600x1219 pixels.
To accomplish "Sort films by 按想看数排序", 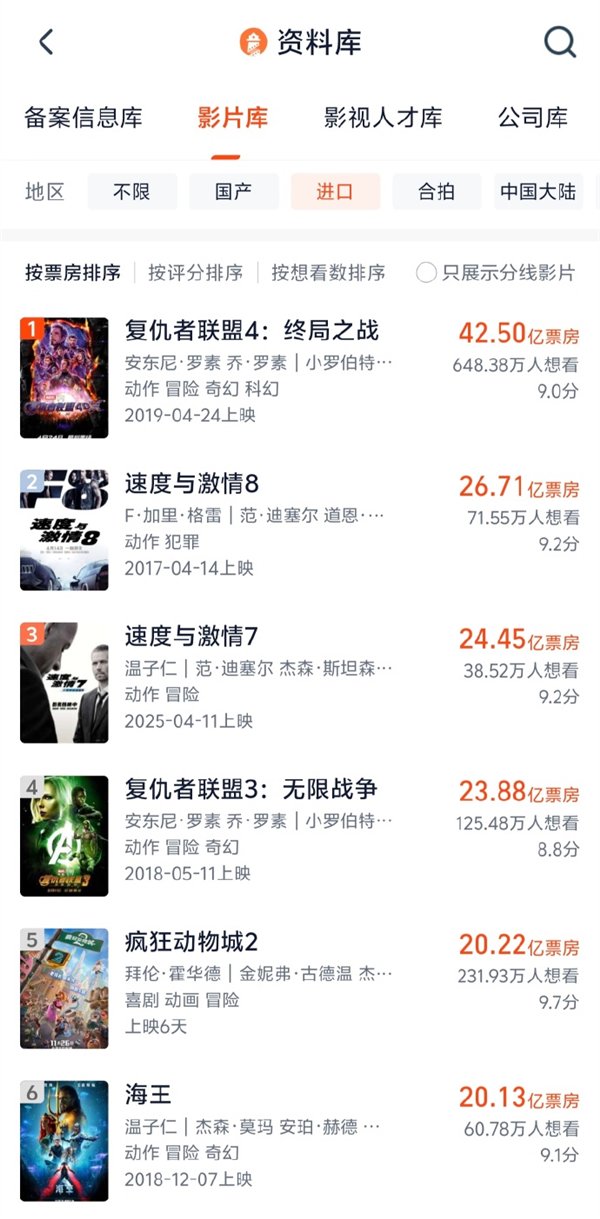I will pyautogui.click(x=328, y=273).
